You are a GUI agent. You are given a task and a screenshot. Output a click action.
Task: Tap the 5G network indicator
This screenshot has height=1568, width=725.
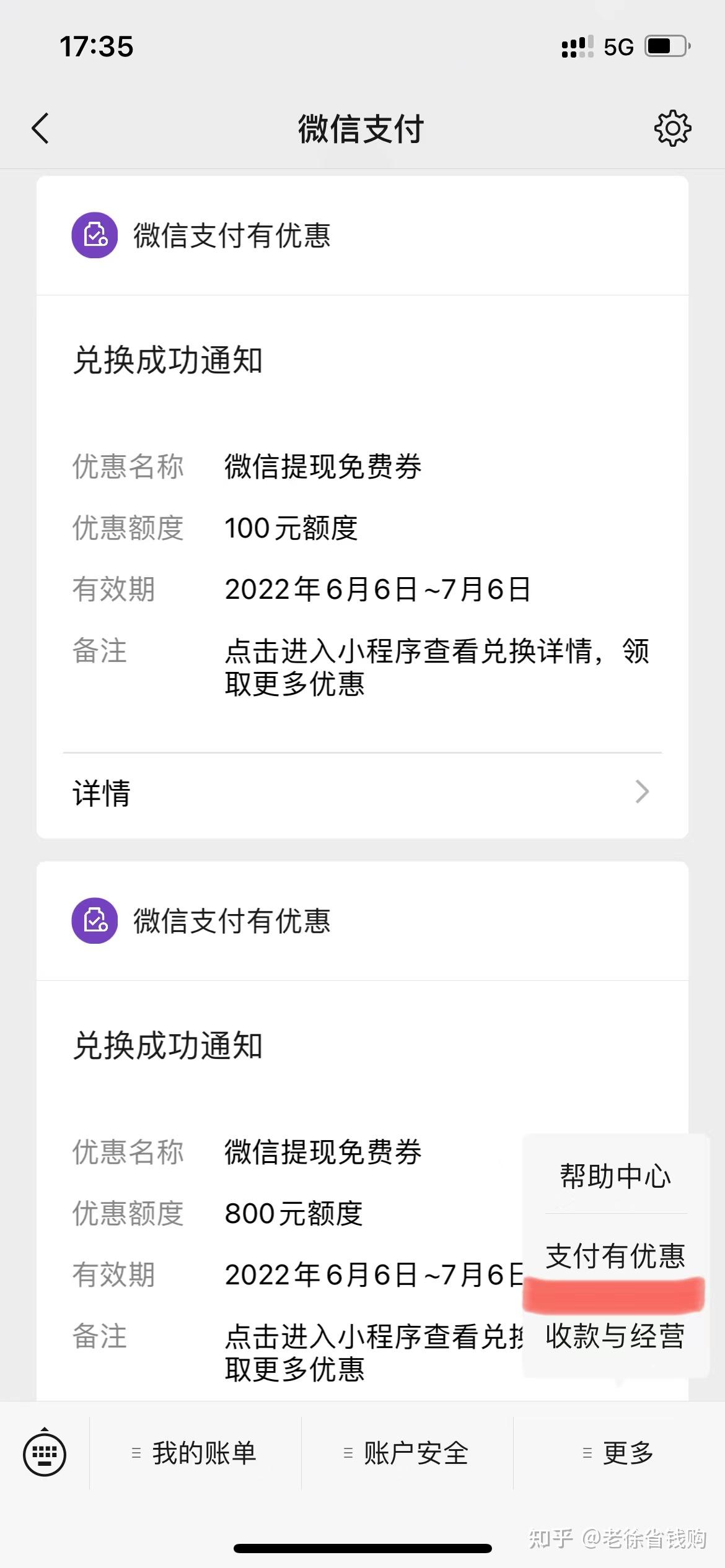tap(618, 46)
